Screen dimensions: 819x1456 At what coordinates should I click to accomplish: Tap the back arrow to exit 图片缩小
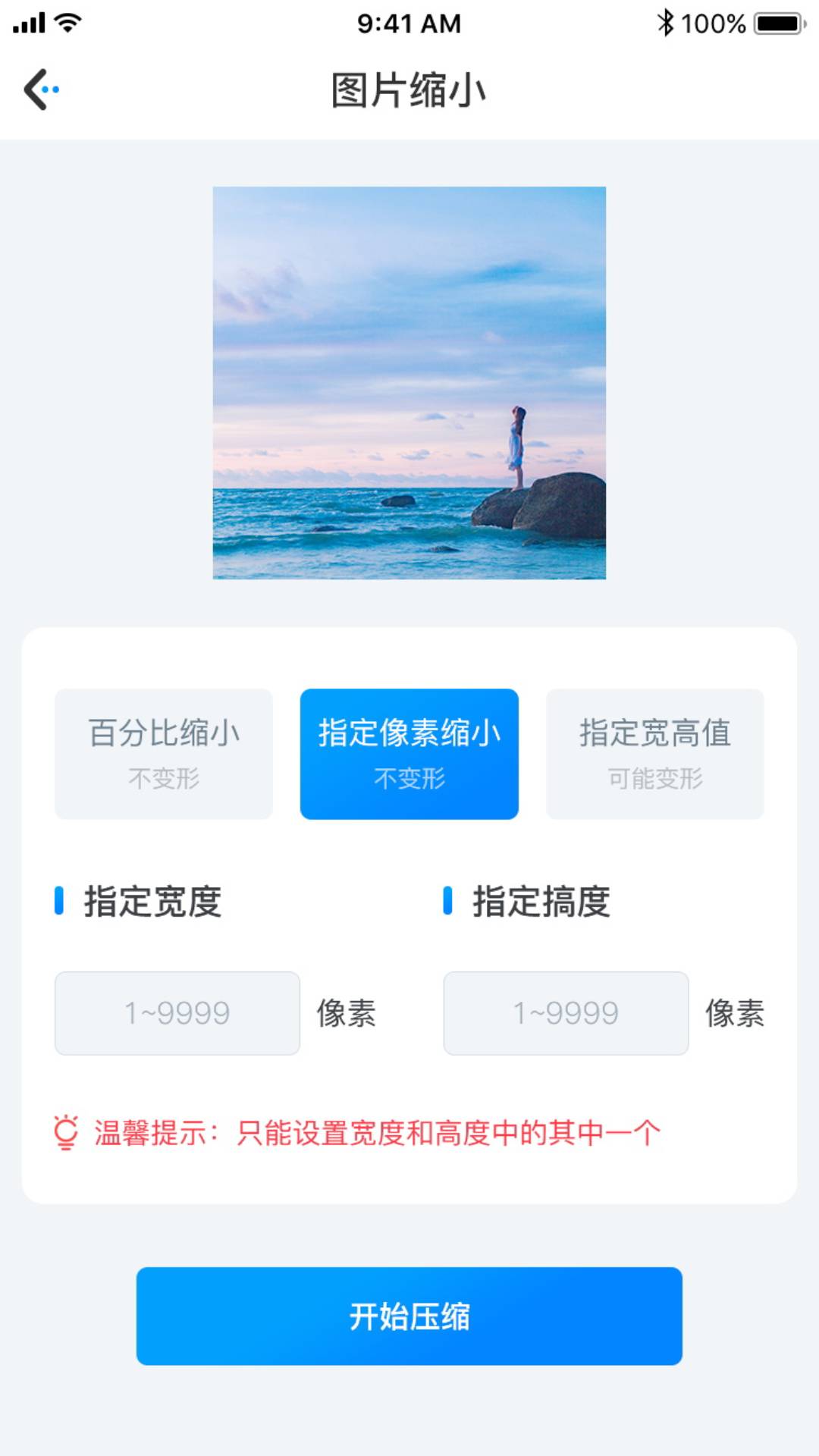click(42, 87)
